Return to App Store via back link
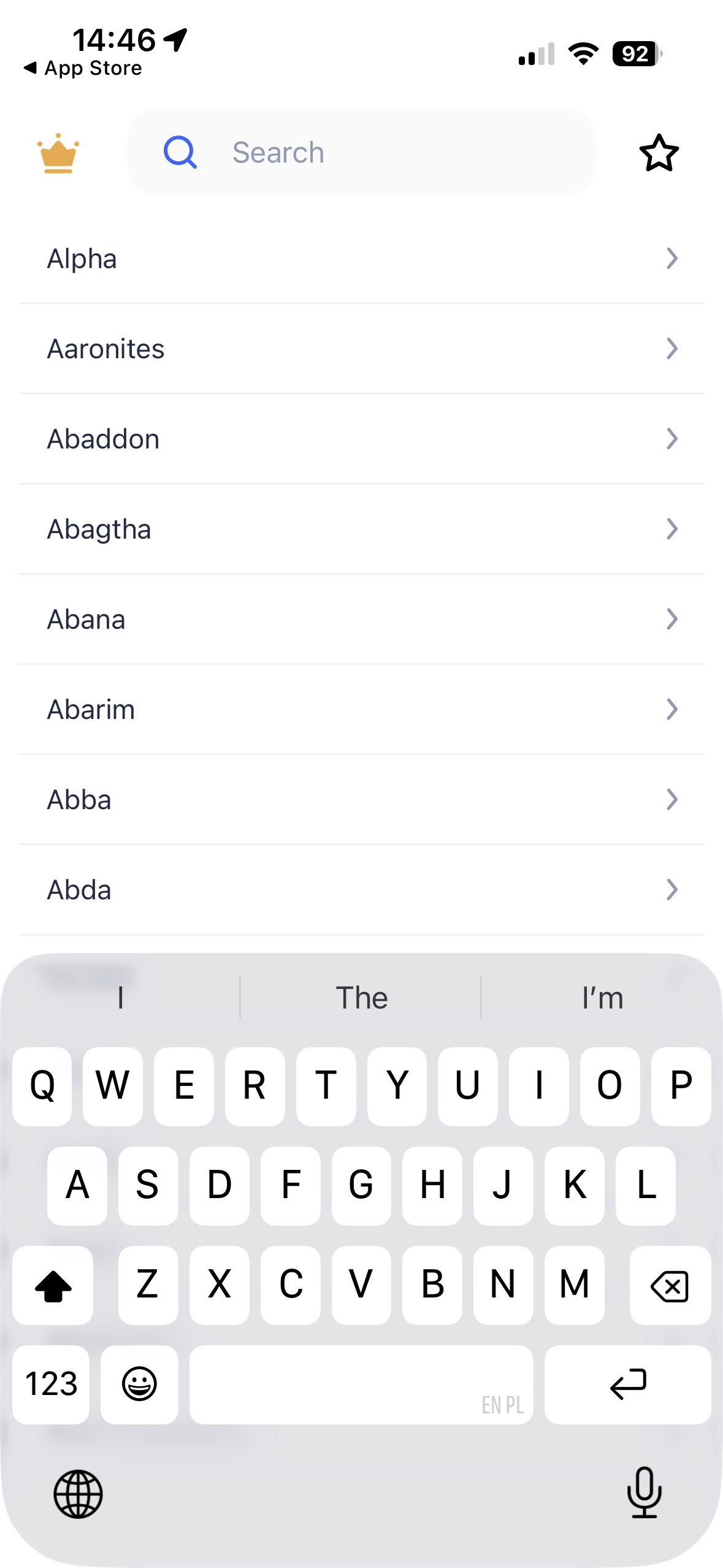723x1568 pixels. pyautogui.click(x=82, y=68)
